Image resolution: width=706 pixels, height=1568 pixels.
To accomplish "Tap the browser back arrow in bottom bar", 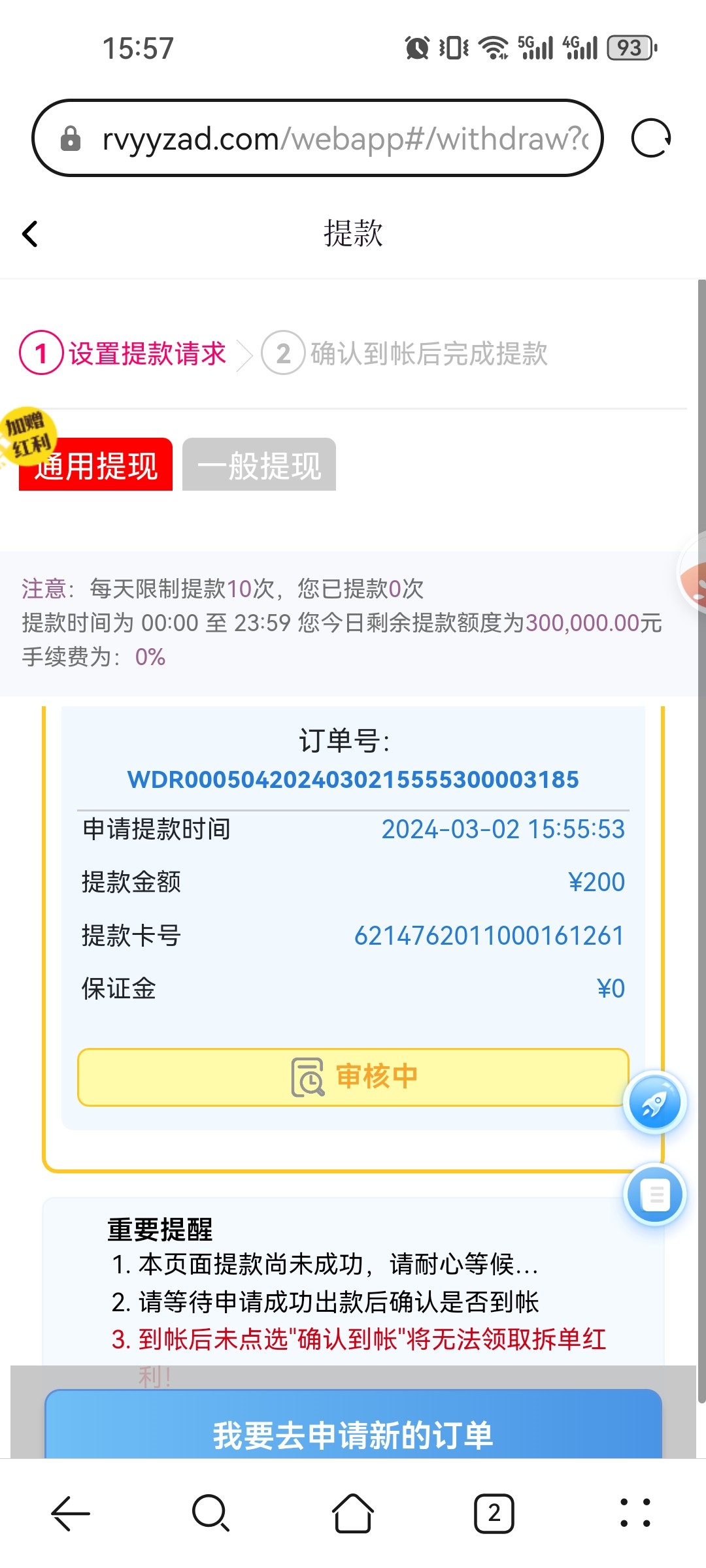I will (70, 1513).
